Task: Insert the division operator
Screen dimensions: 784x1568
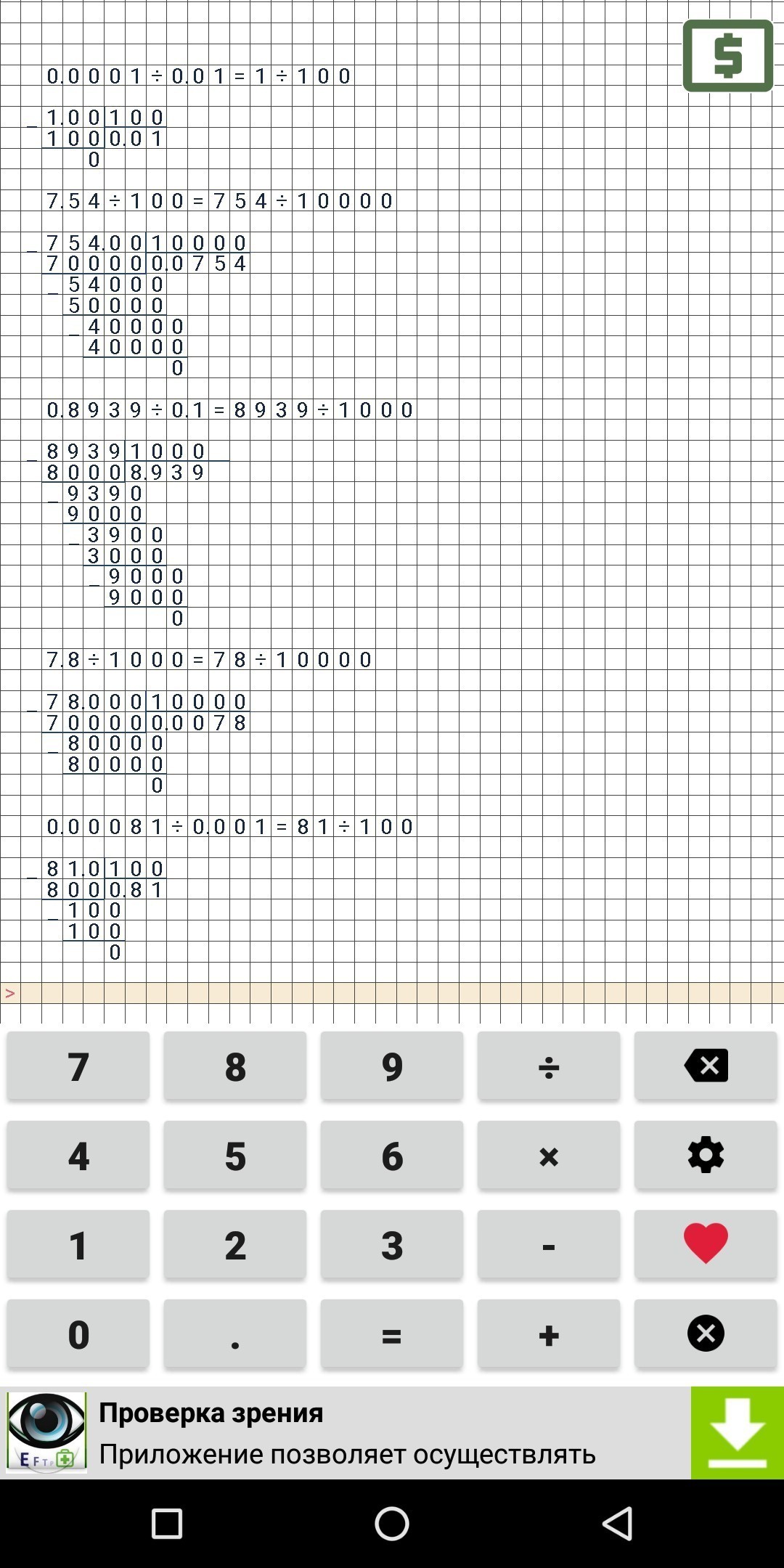Action: click(549, 1066)
